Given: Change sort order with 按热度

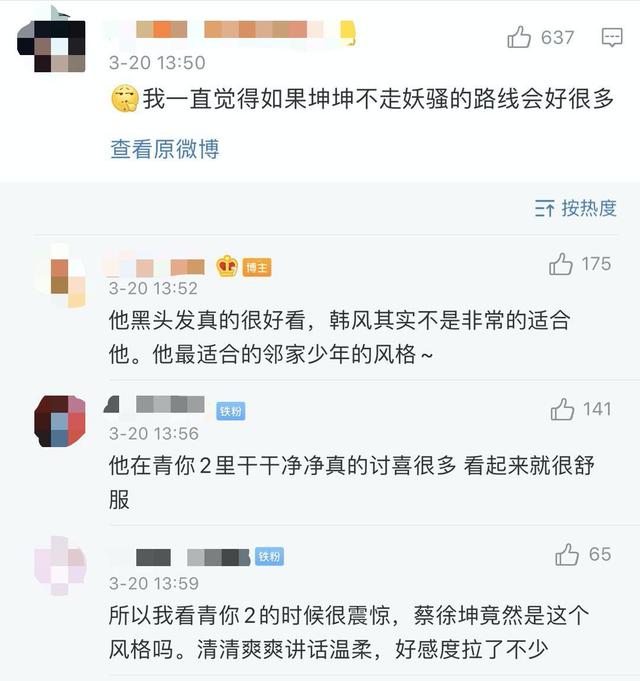Looking at the screenshot, I should click(576, 208).
